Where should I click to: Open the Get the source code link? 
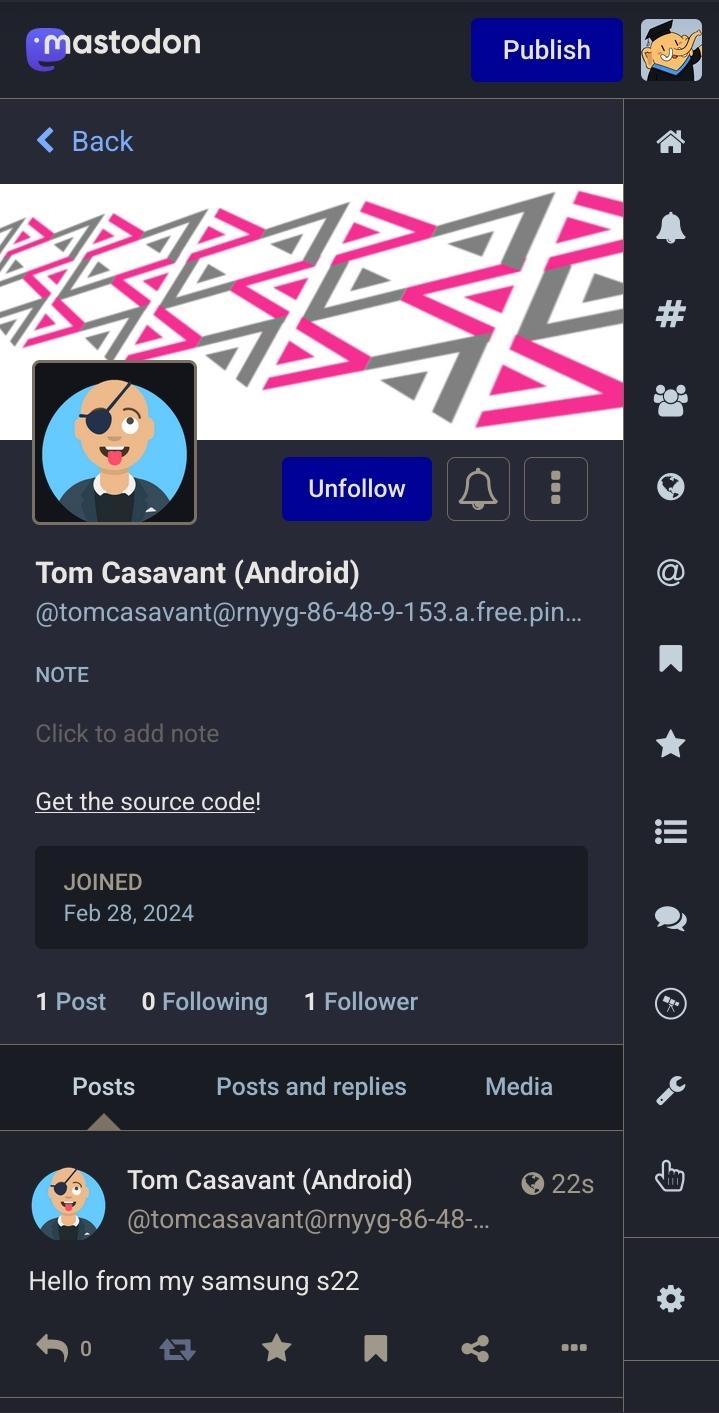pyautogui.click(x=145, y=801)
